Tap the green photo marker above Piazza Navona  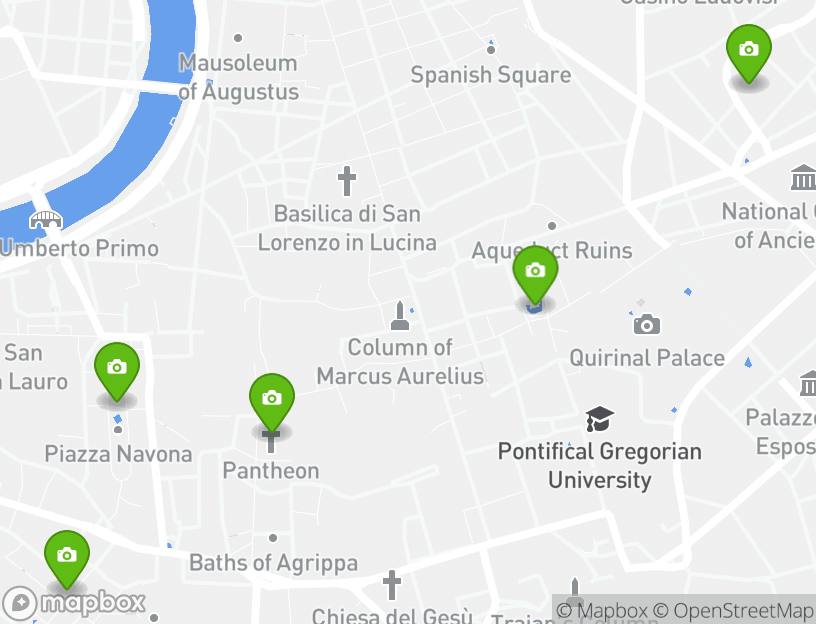(117, 368)
